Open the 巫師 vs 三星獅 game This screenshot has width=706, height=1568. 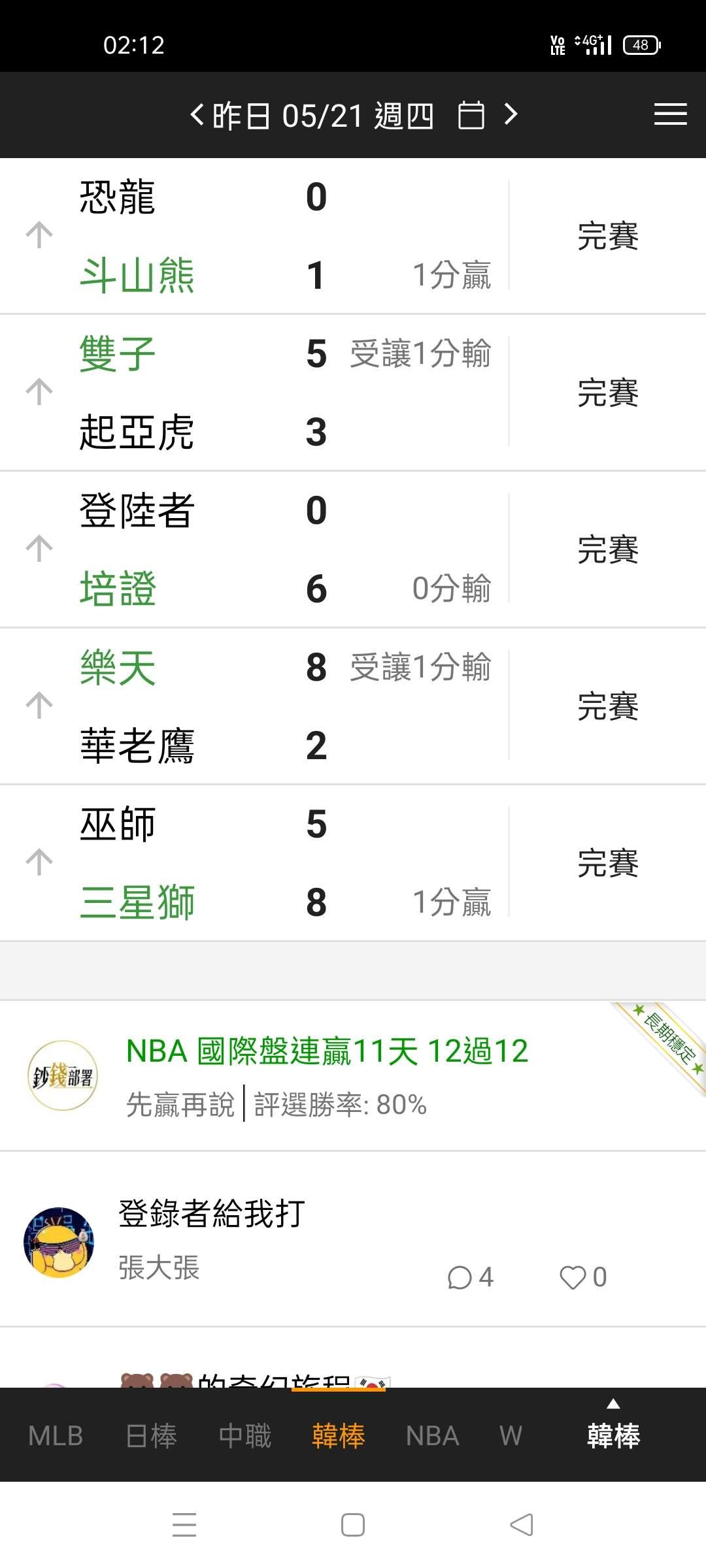click(x=353, y=863)
